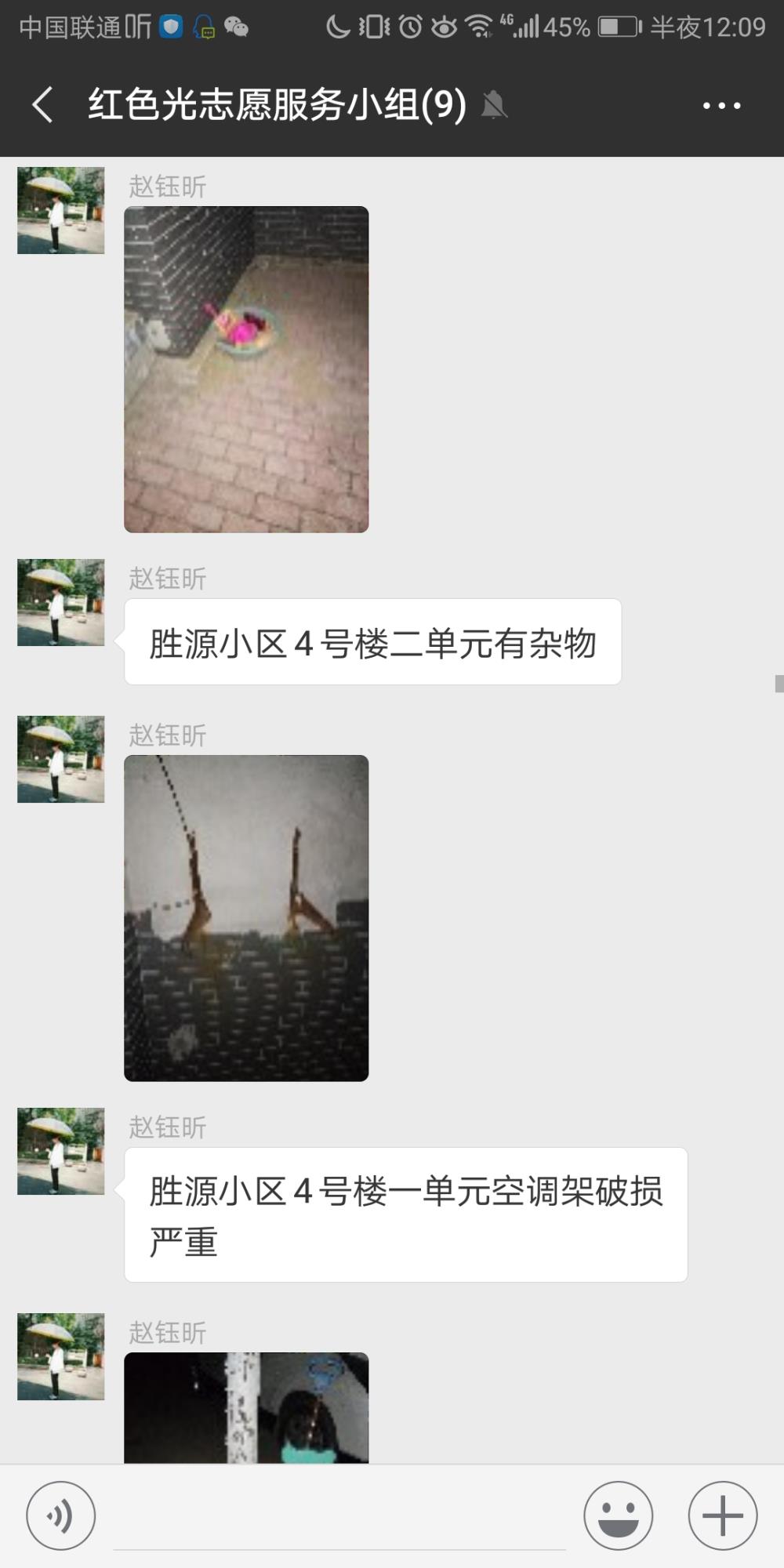Open 赵钰昕's avatar beside the 有杂物 message
The height and width of the screenshot is (1568, 784).
coord(60,602)
